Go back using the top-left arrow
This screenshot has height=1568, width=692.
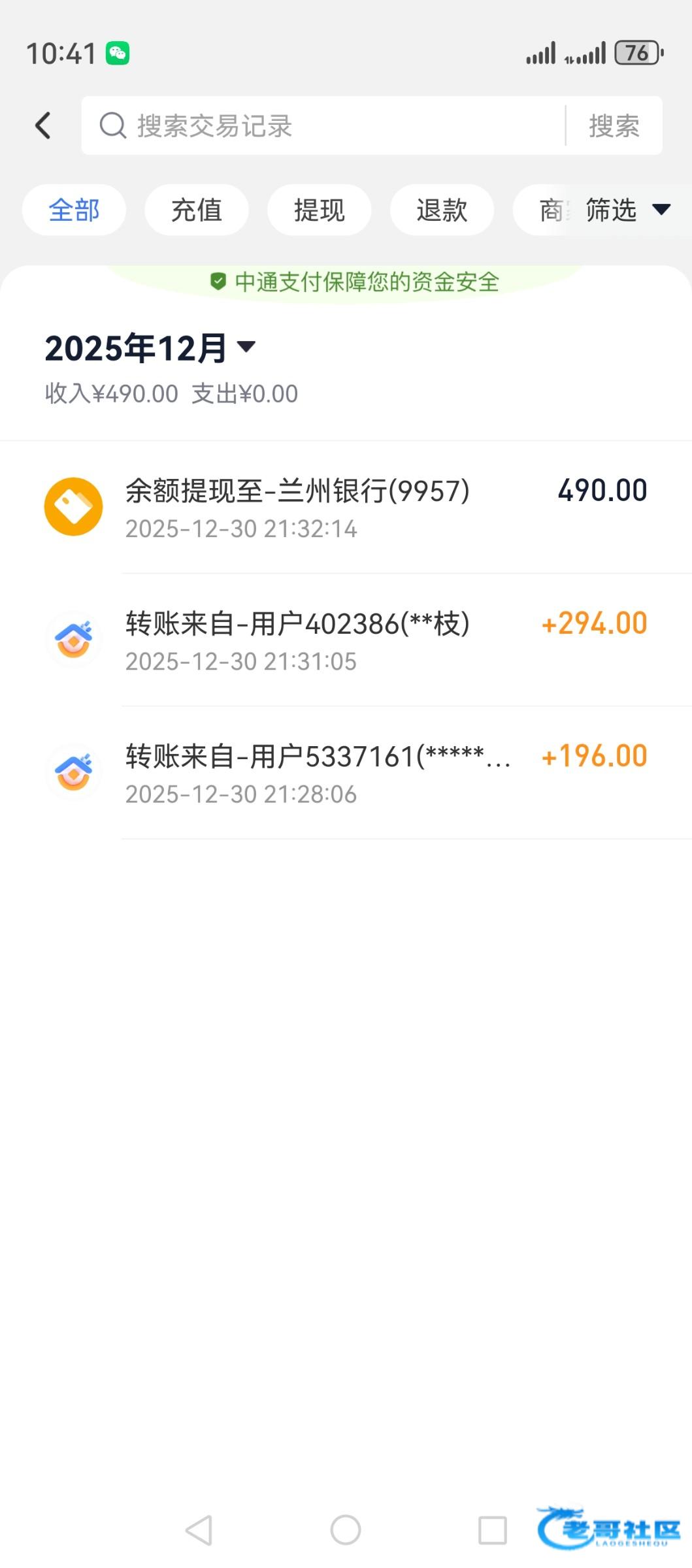[x=43, y=125]
